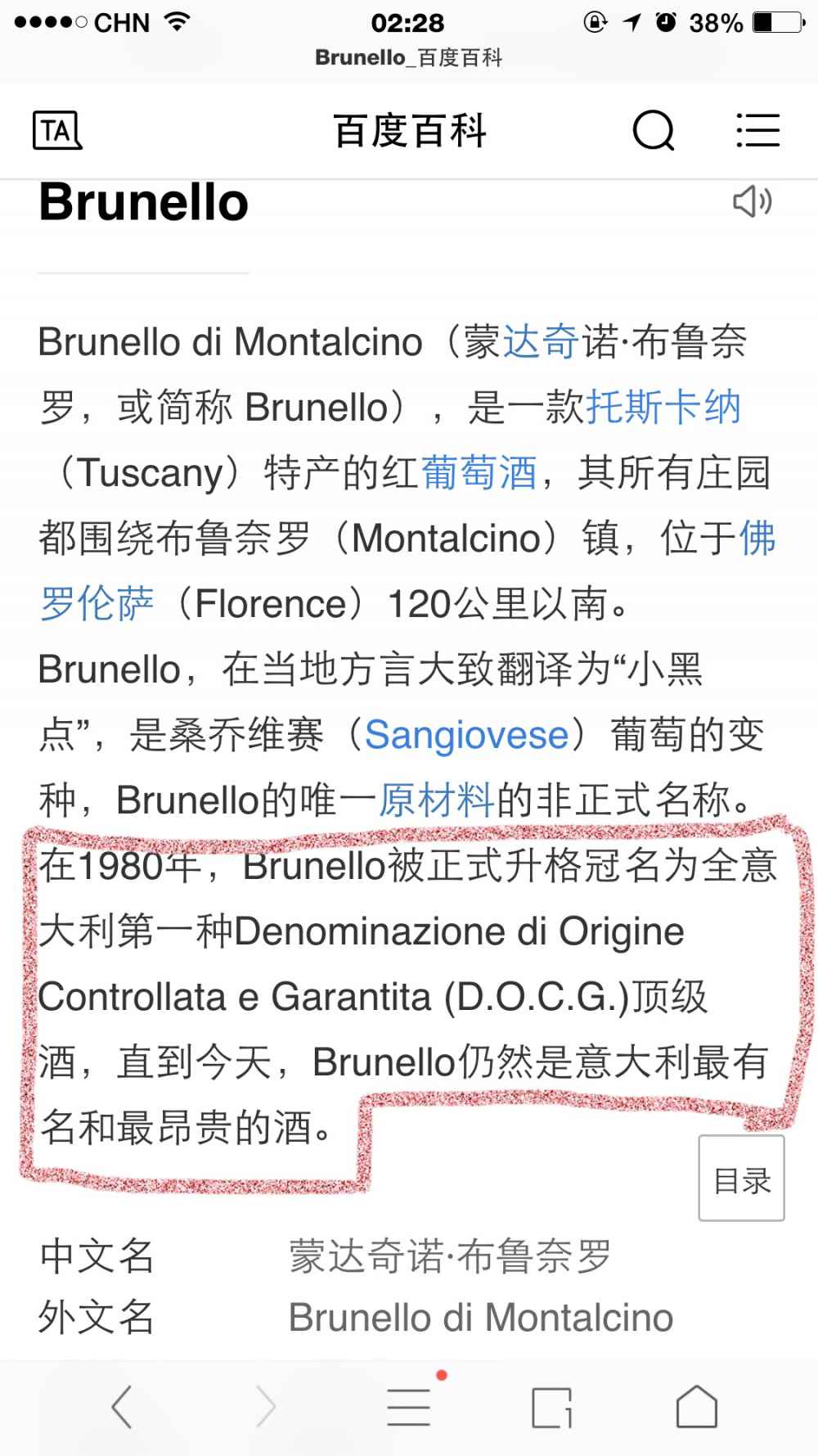818x1456 pixels.
Task: Open the 目录 table of contents
Action: [741, 1179]
